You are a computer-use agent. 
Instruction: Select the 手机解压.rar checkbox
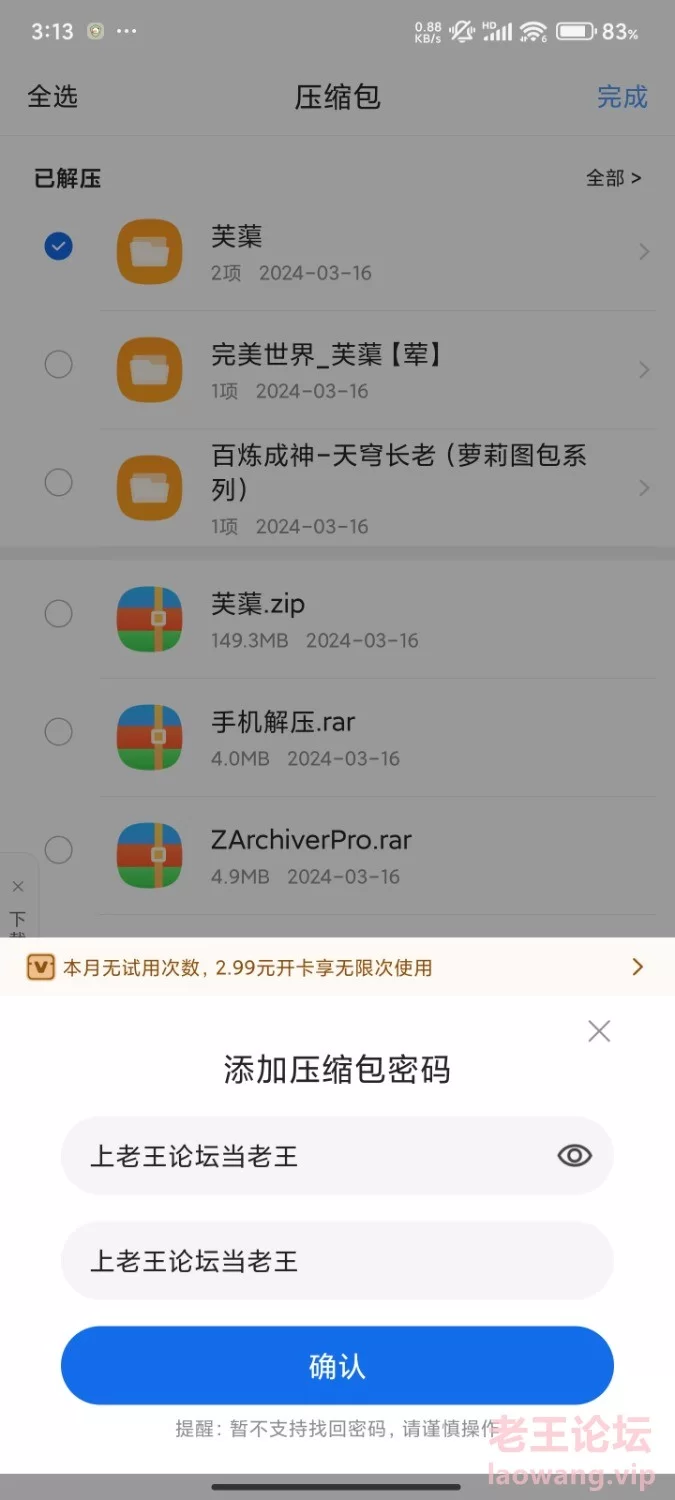click(x=59, y=732)
